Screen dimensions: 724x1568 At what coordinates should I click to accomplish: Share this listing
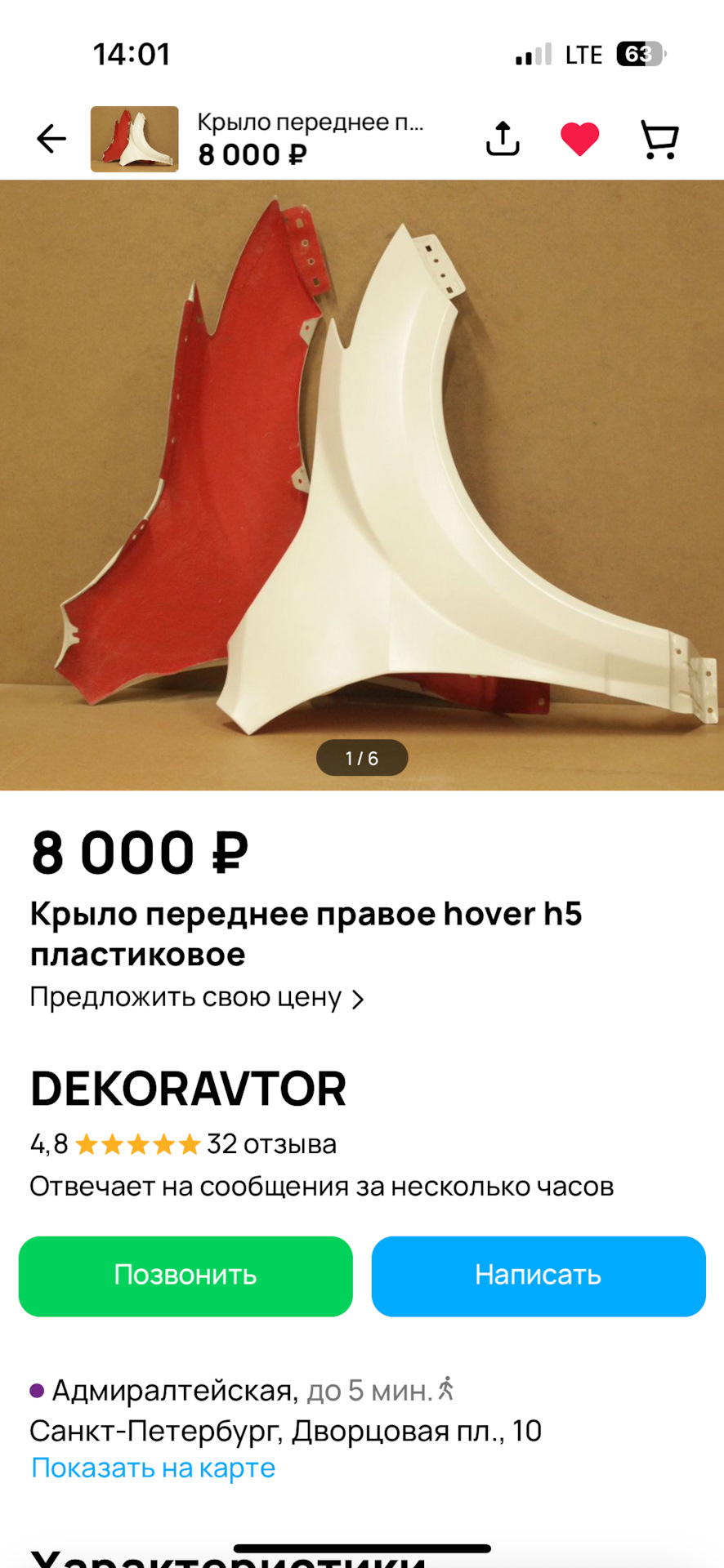click(503, 139)
